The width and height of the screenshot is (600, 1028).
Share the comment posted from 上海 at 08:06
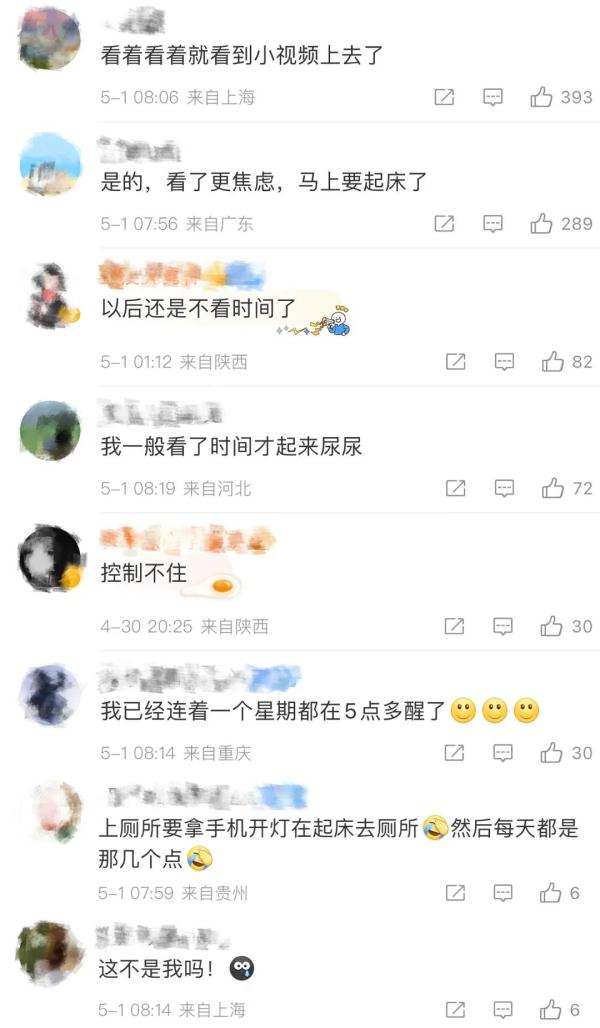(444, 97)
